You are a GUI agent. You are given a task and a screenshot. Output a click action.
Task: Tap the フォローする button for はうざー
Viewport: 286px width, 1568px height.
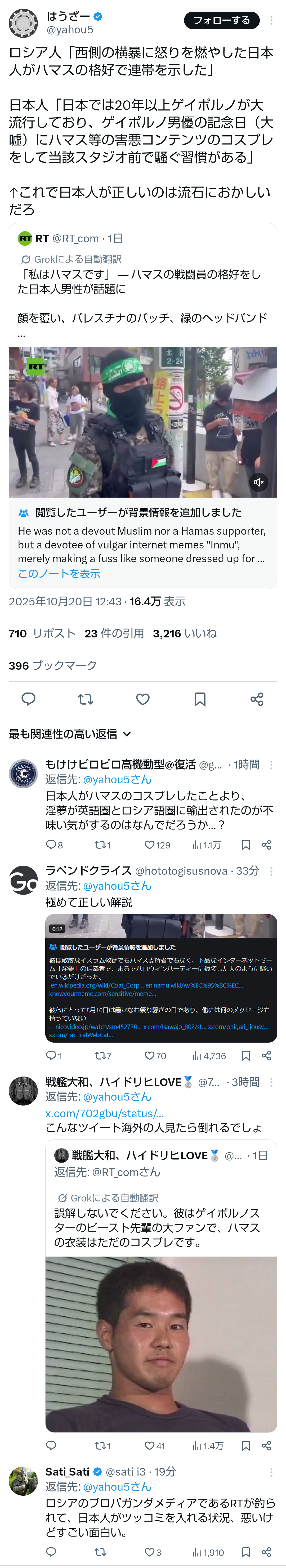(x=221, y=20)
